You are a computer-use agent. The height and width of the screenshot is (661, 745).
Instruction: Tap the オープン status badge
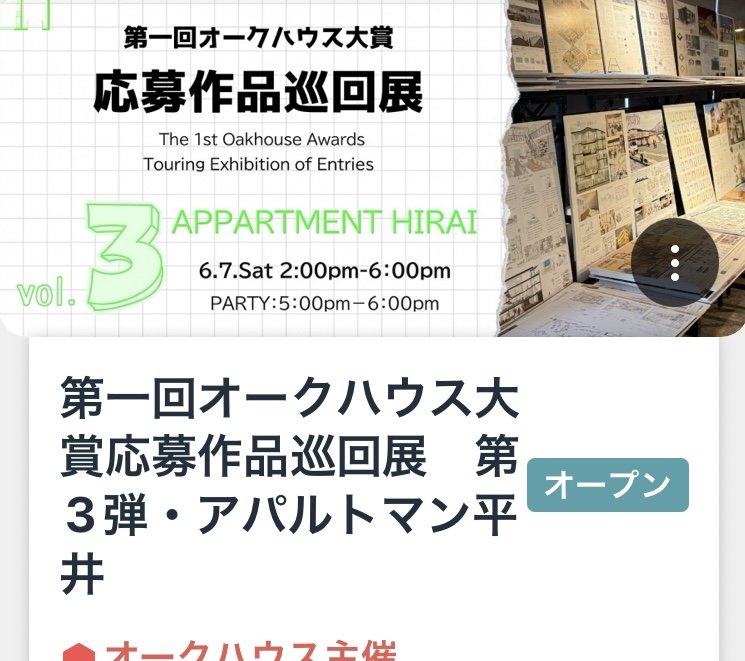607,485
